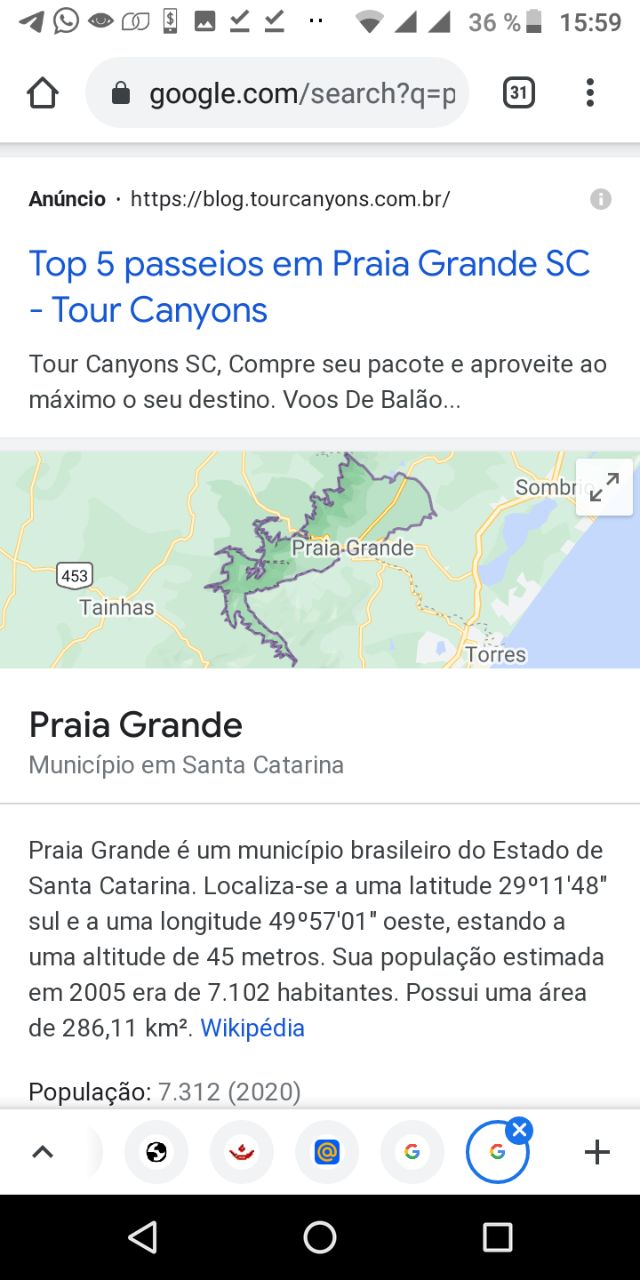Open a new tab with the plus button

click(597, 1152)
